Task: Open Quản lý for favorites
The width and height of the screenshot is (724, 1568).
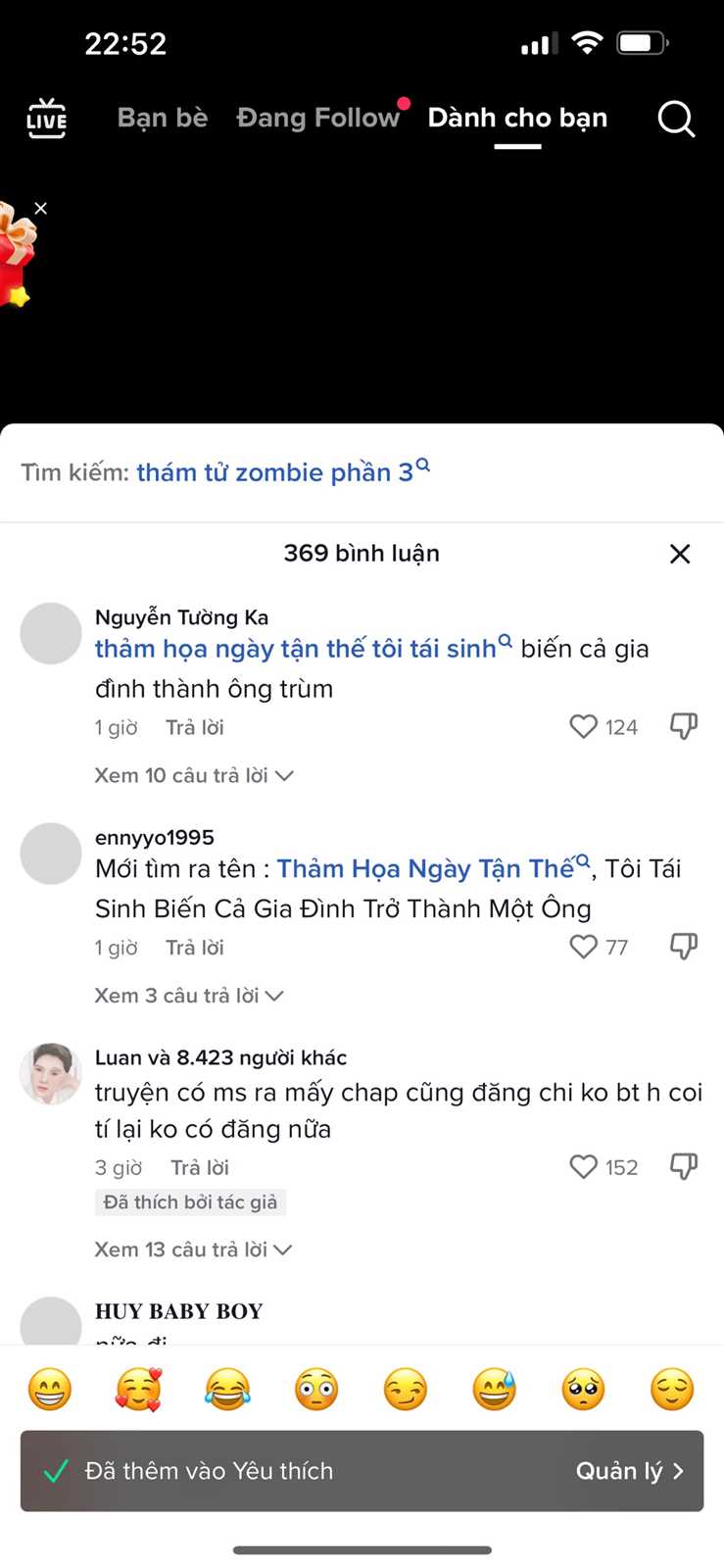Action: click(x=629, y=1471)
